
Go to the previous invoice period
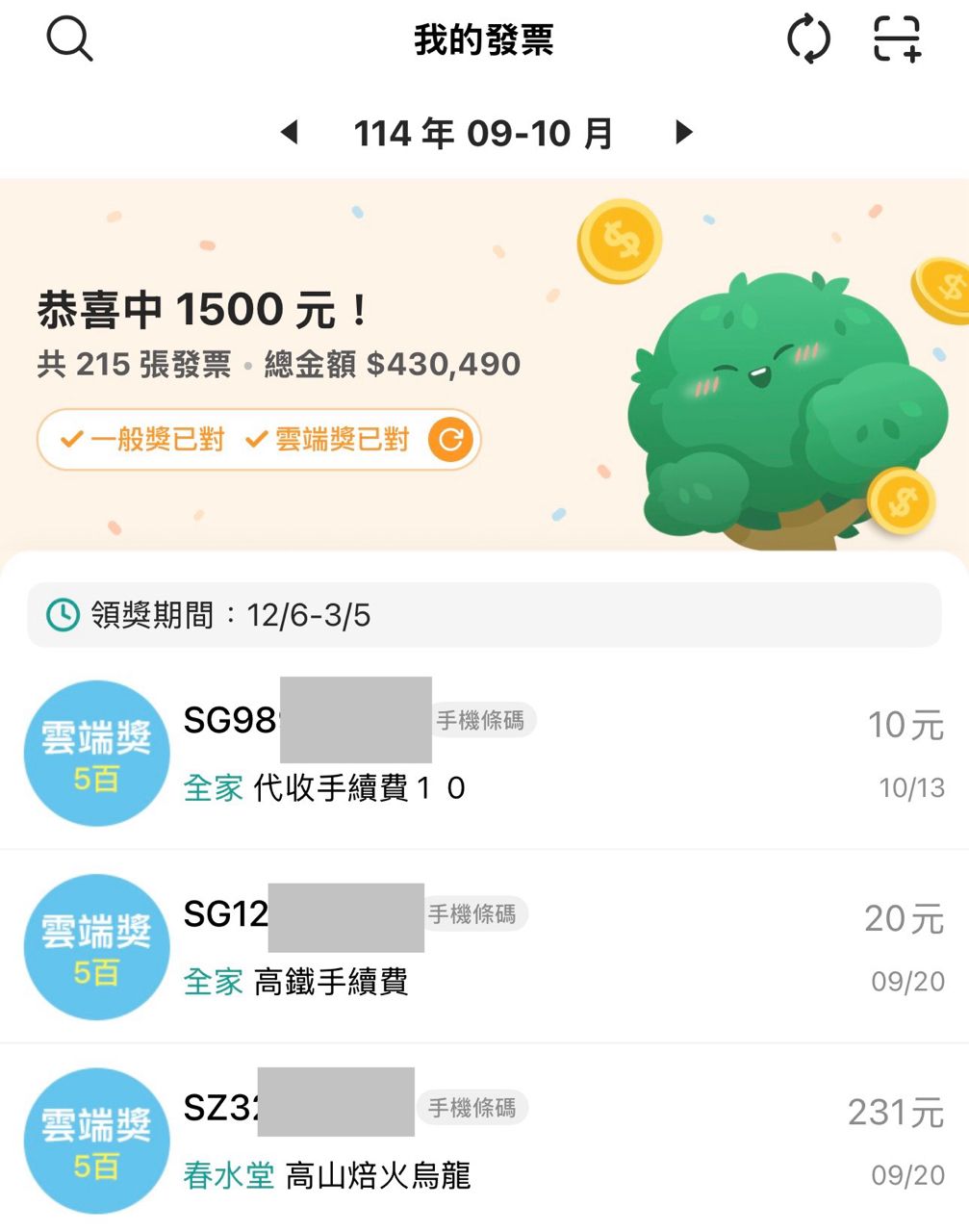pyautogui.click(x=289, y=133)
